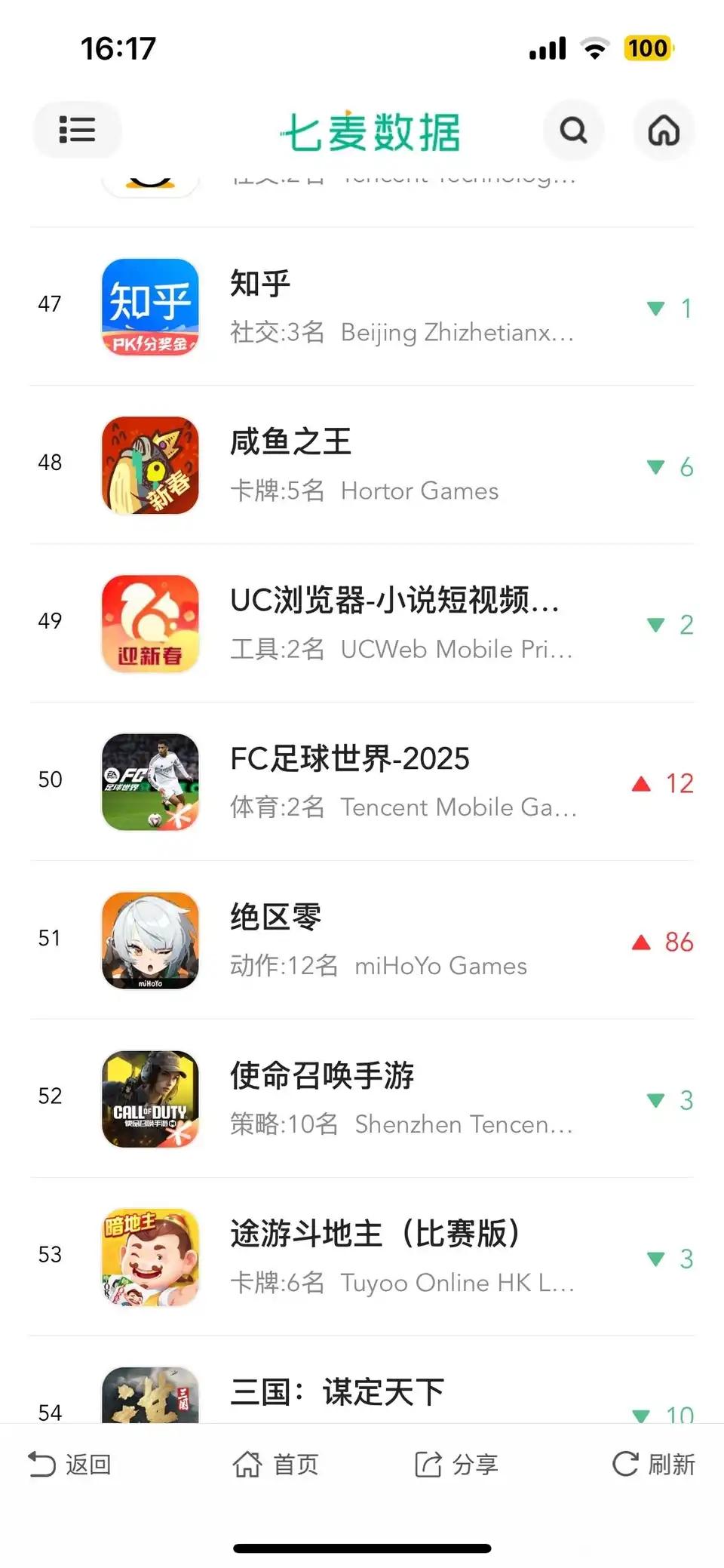Open FC足球世界-2025 entry
The width and height of the screenshot is (724, 1568).
(x=362, y=782)
